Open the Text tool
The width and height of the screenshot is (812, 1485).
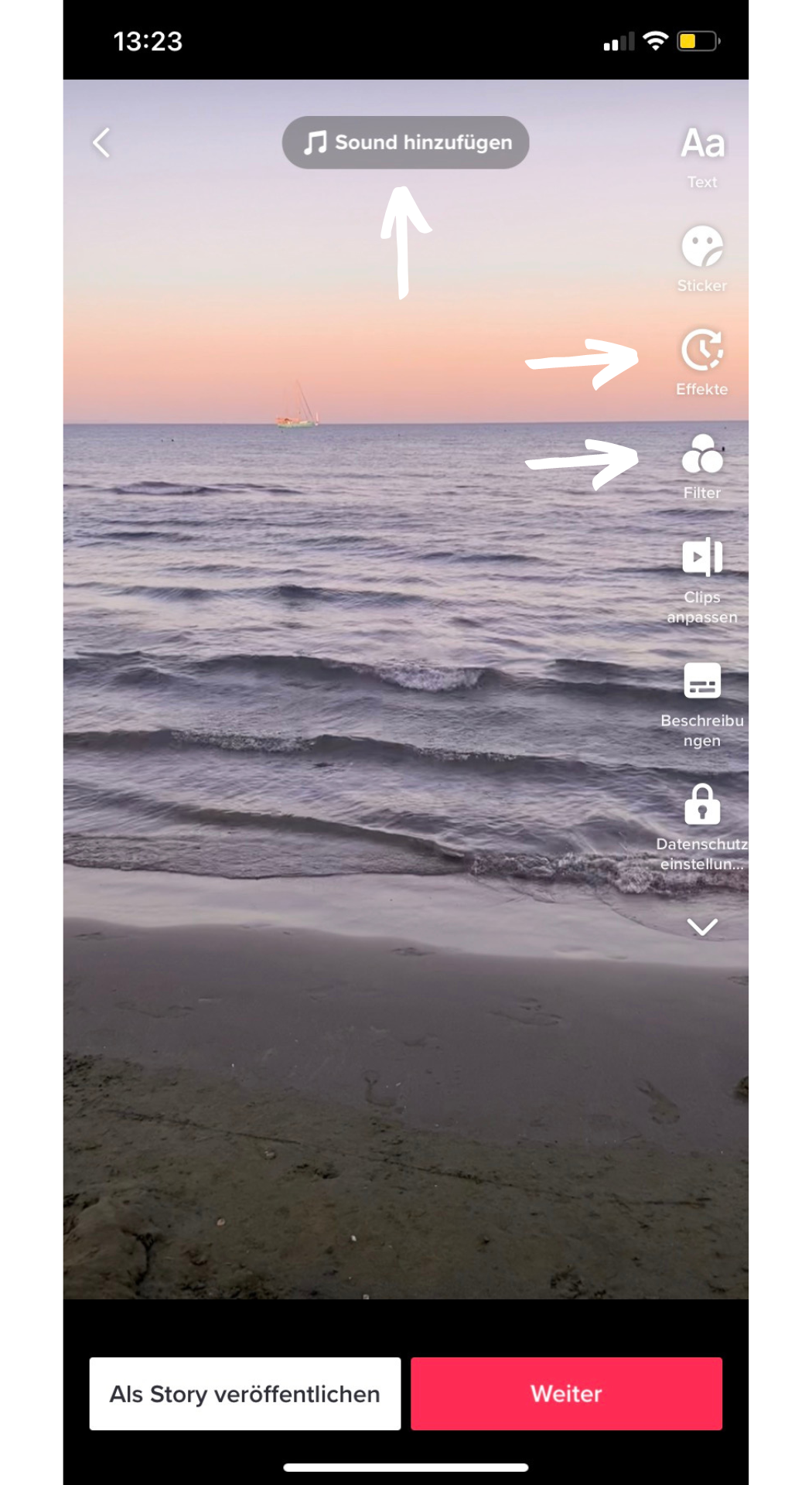(702, 155)
